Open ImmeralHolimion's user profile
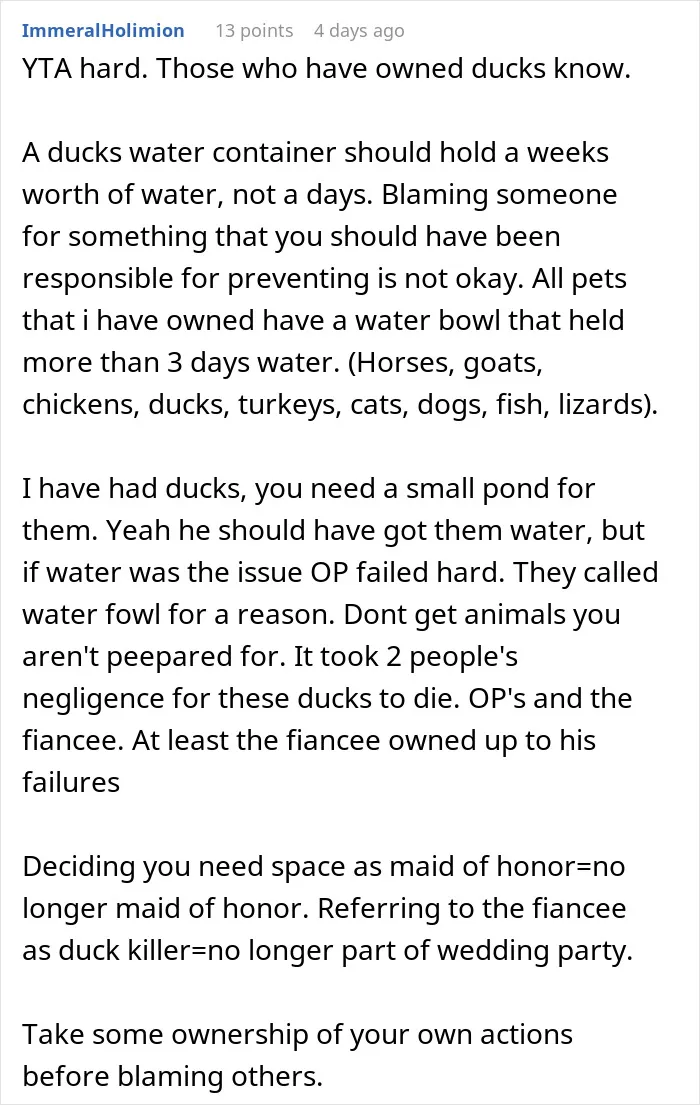Image resolution: width=700 pixels, height=1105 pixels. click(103, 30)
